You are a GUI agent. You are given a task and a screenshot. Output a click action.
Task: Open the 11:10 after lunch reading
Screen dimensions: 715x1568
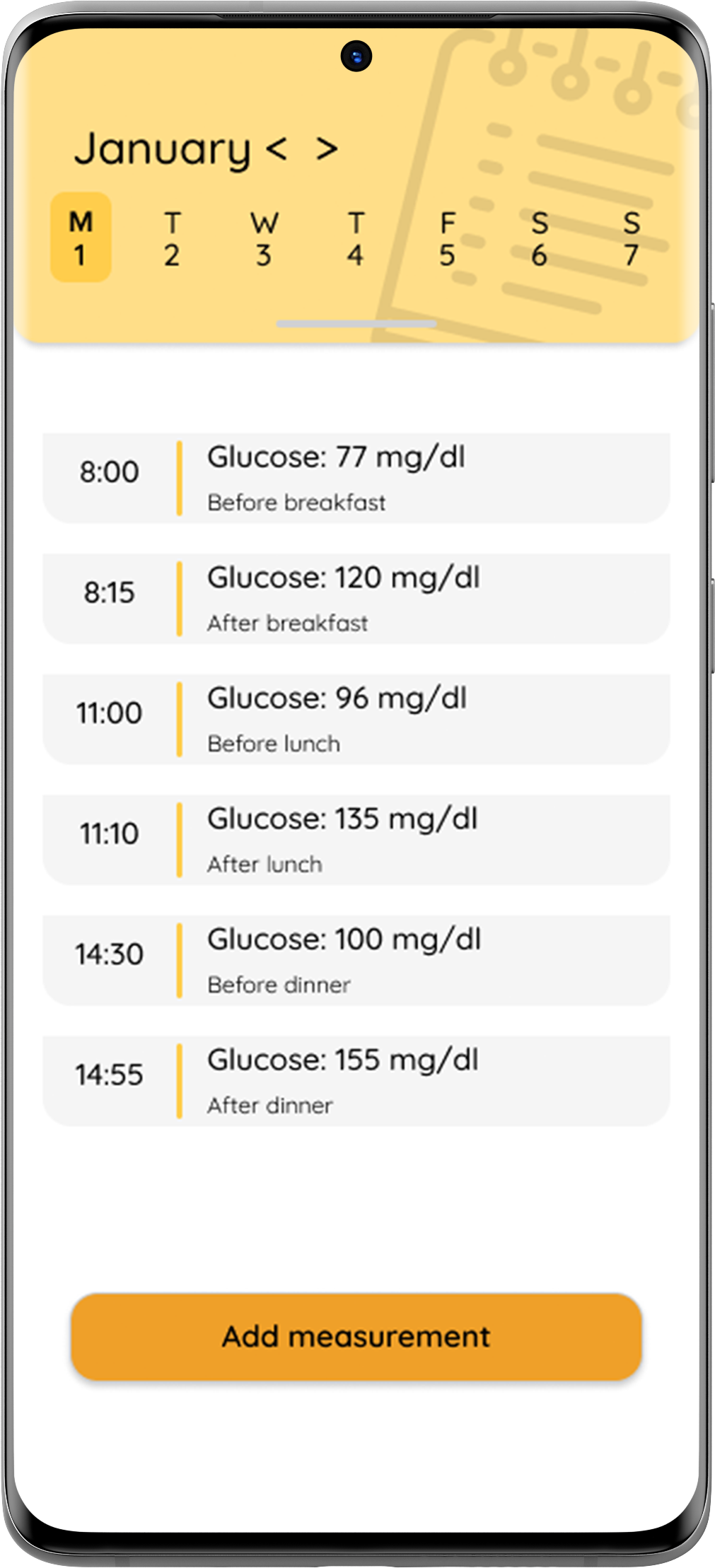pos(356,840)
